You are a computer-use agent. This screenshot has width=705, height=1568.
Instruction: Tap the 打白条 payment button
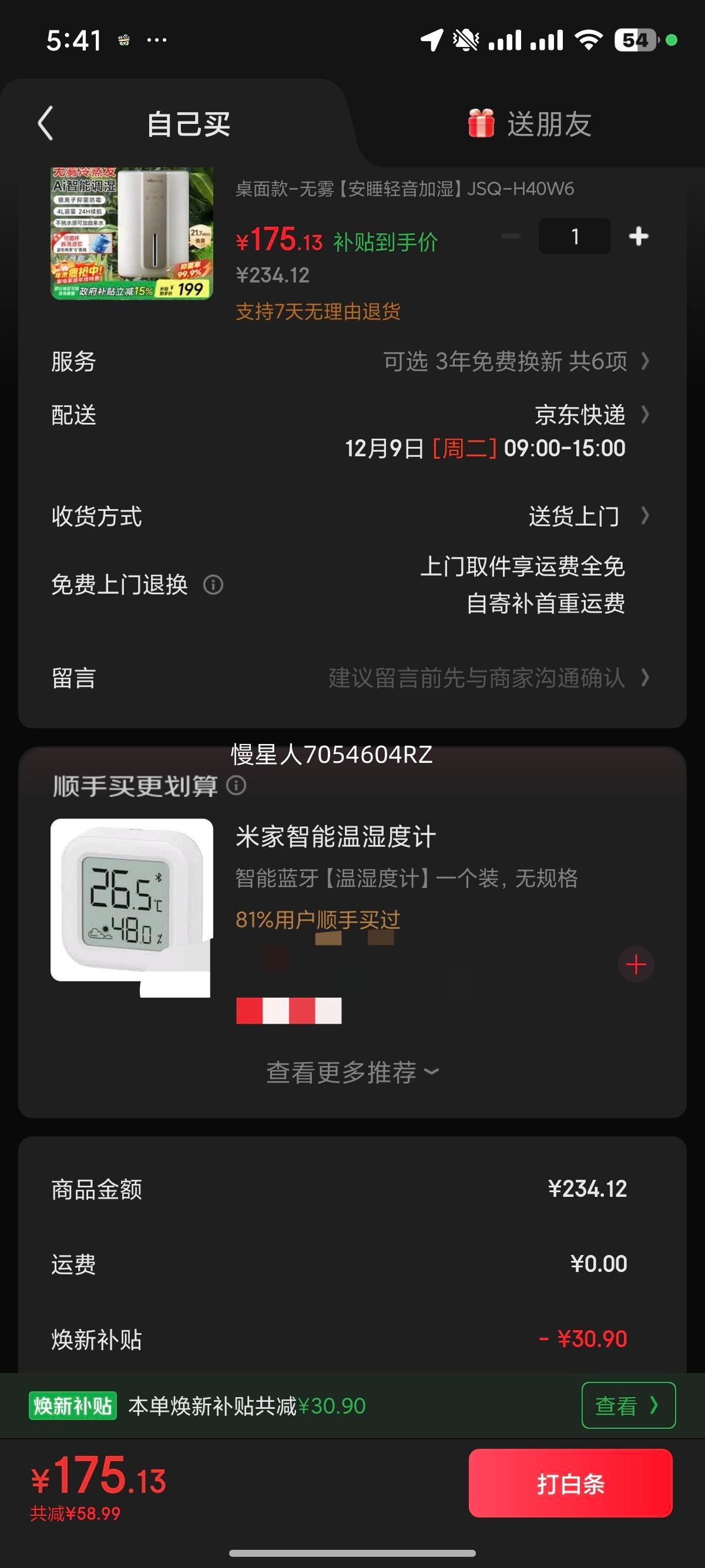tap(571, 1485)
